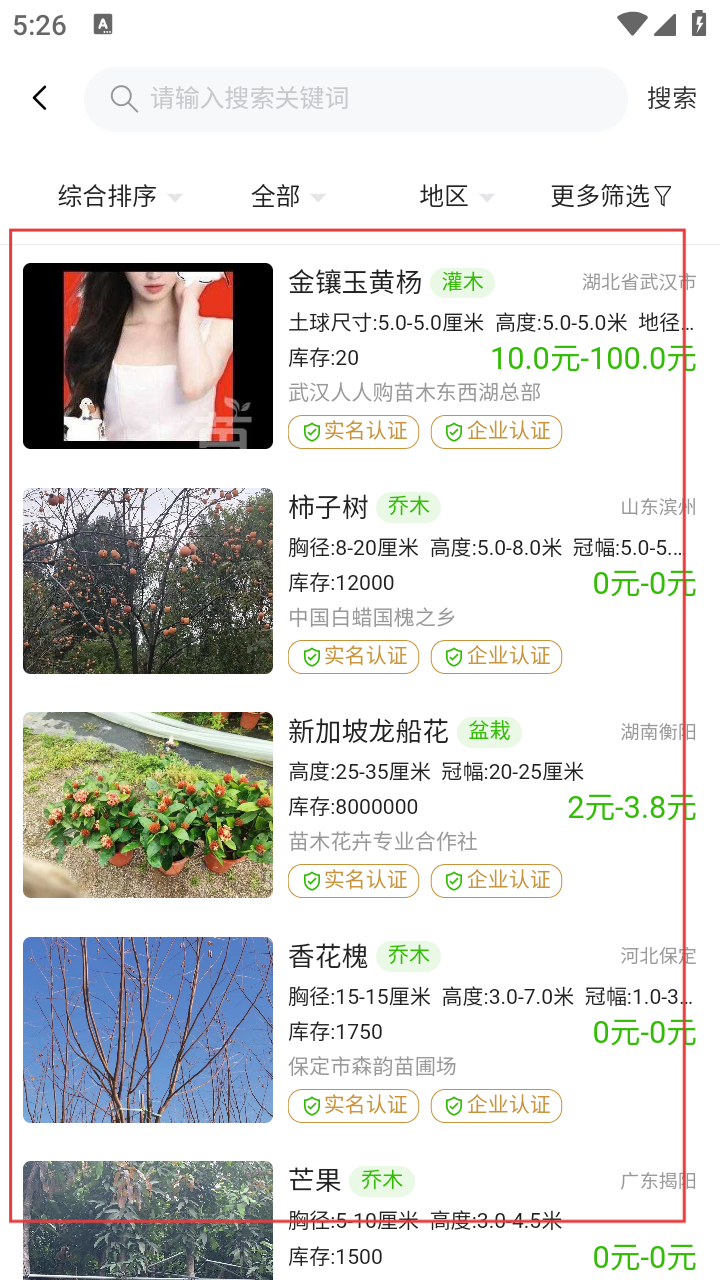The height and width of the screenshot is (1280, 720).
Task: View the 芒果 listing
Action: (x=316, y=1181)
